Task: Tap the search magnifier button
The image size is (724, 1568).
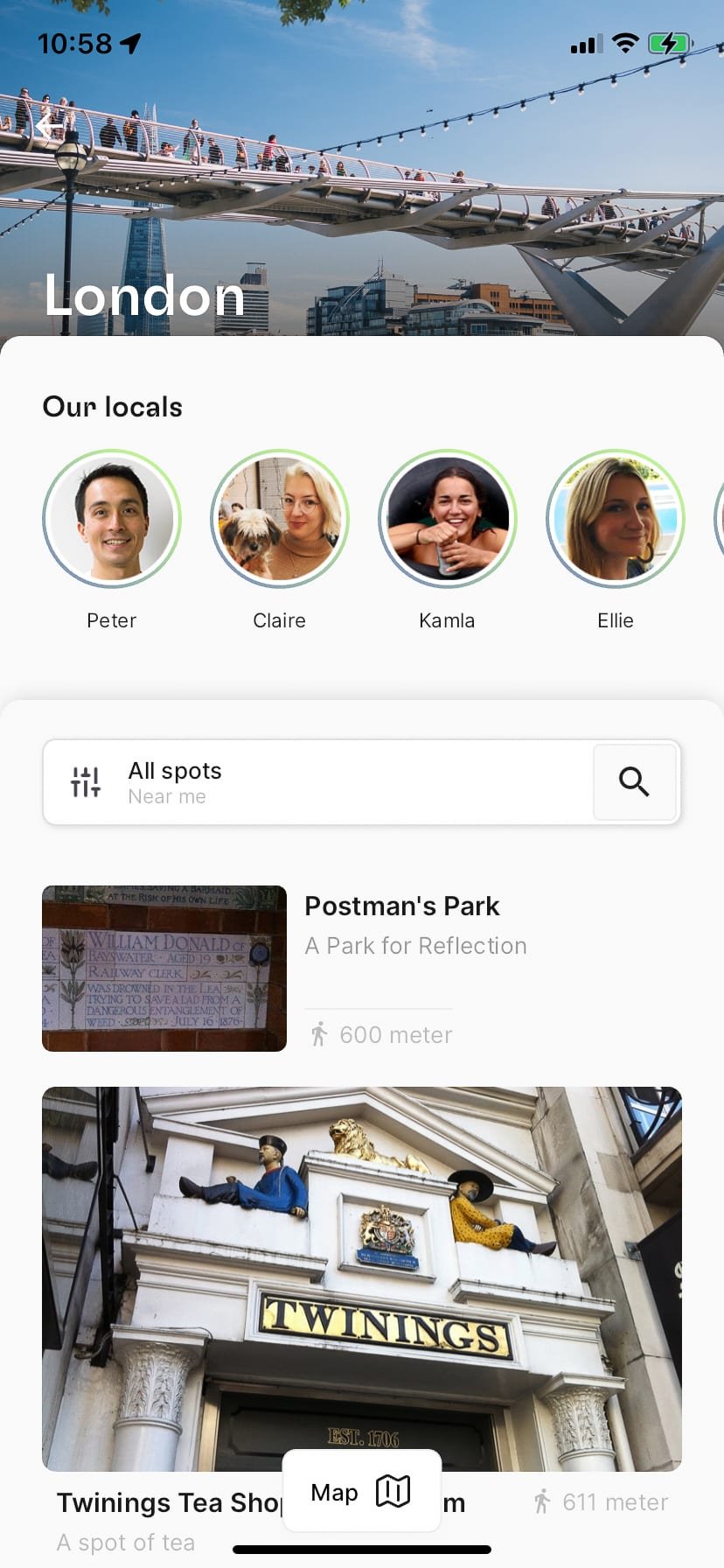Action: coord(634,781)
